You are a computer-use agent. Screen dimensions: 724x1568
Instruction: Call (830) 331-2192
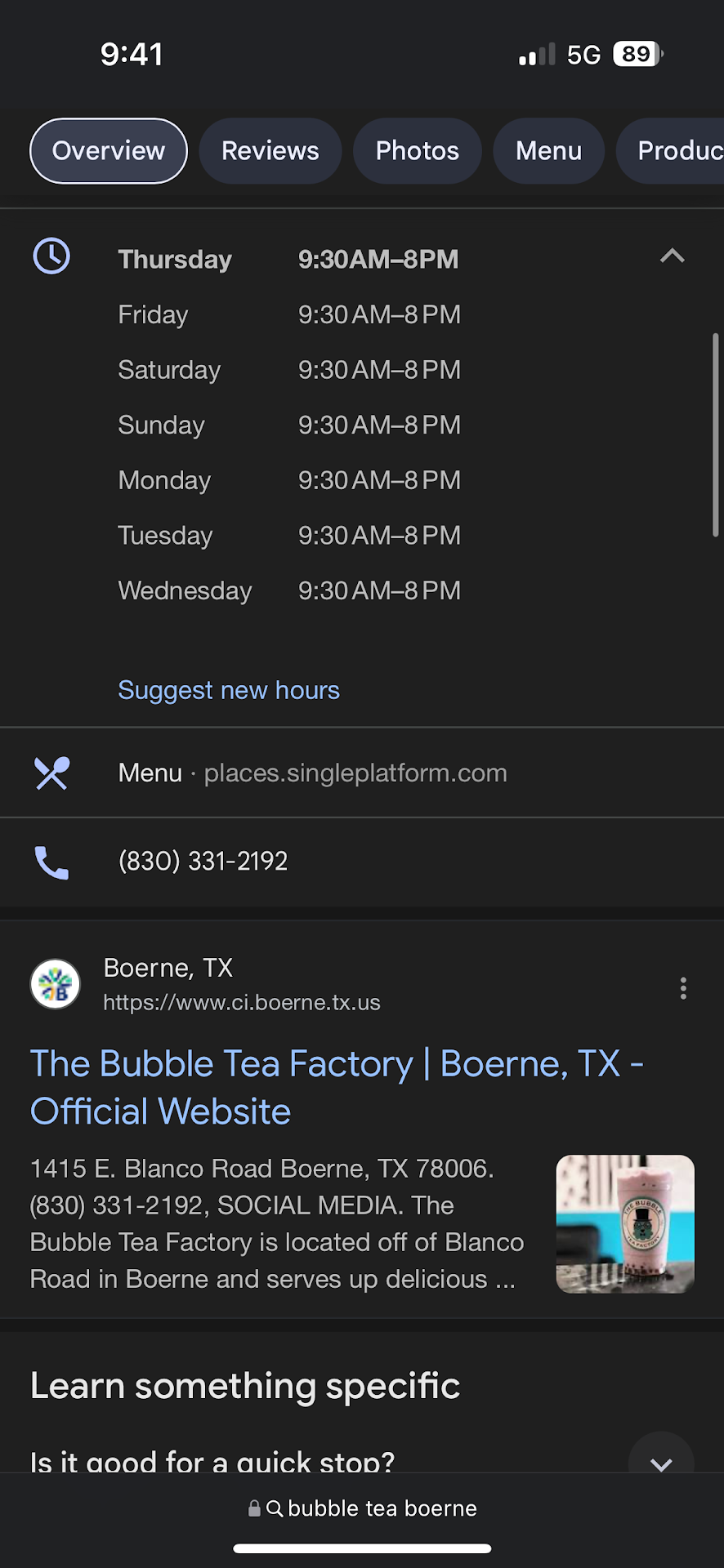tap(203, 861)
